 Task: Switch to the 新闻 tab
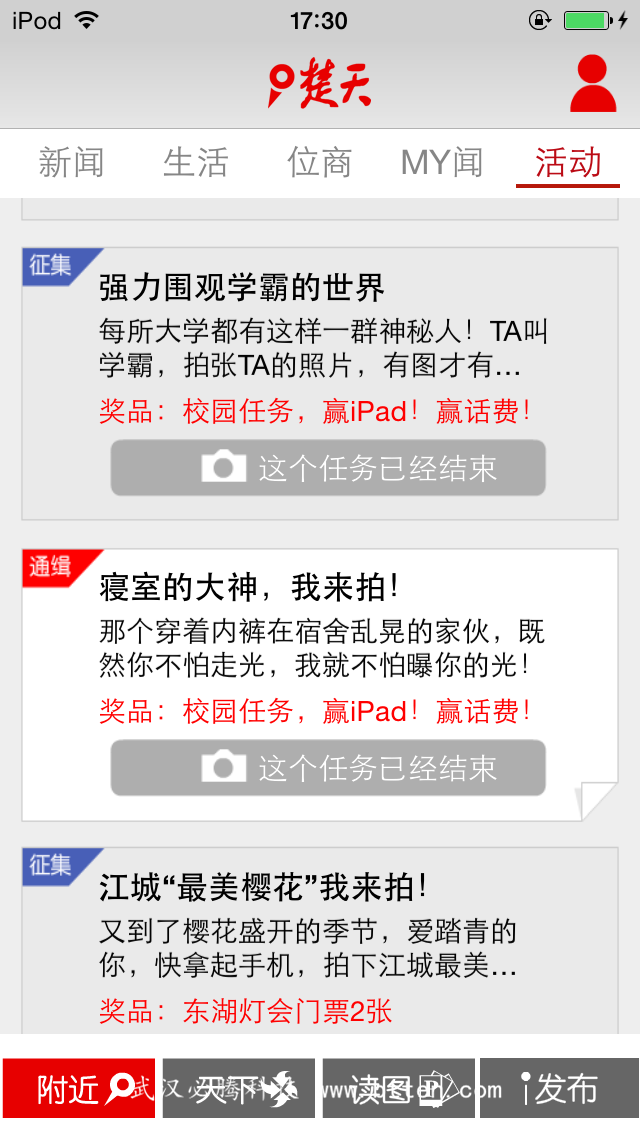coord(71,162)
